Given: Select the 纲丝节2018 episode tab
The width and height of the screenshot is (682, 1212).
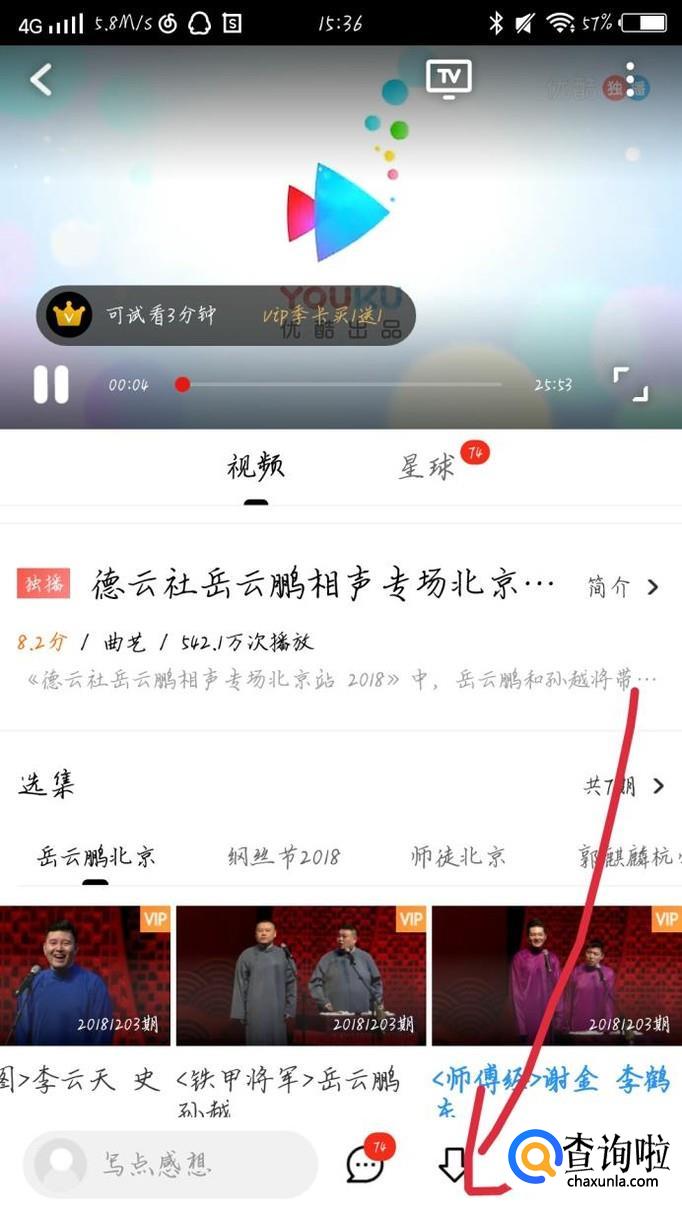Looking at the screenshot, I should pyautogui.click(x=283, y=857).
